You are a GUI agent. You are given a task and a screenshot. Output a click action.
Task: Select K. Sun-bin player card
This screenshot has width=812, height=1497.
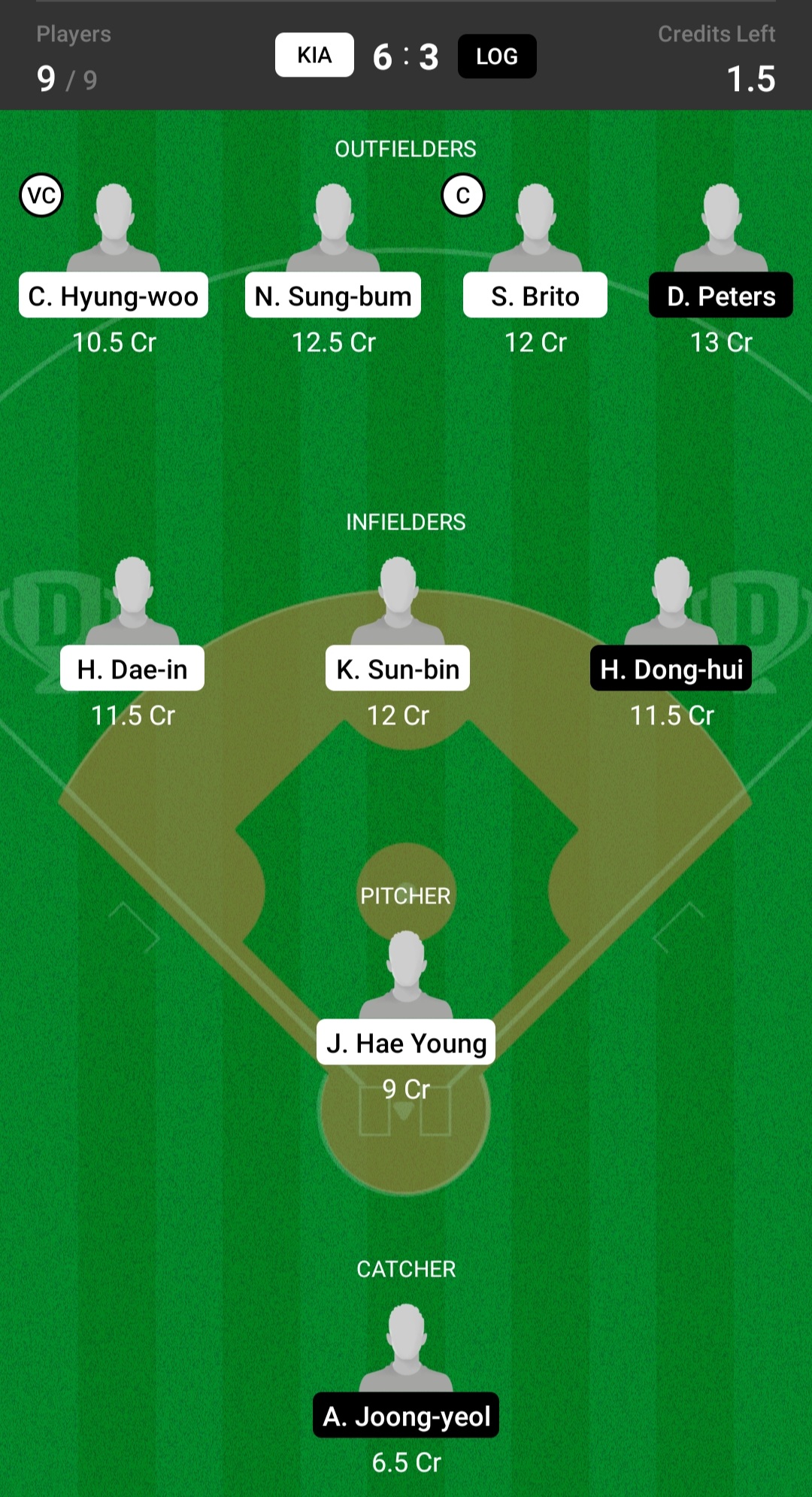tap(398, 668)
